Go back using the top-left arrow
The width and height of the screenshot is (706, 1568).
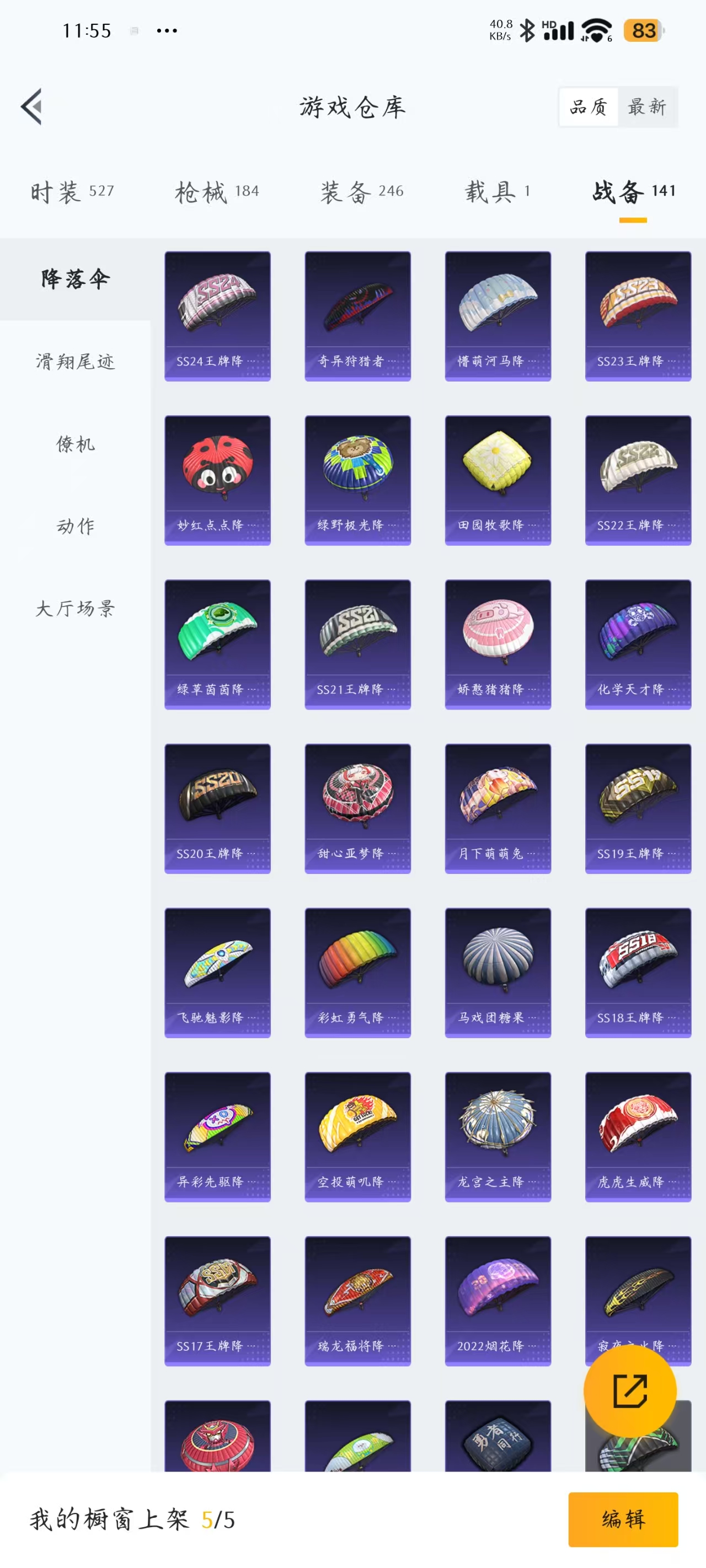pos(31,106)
